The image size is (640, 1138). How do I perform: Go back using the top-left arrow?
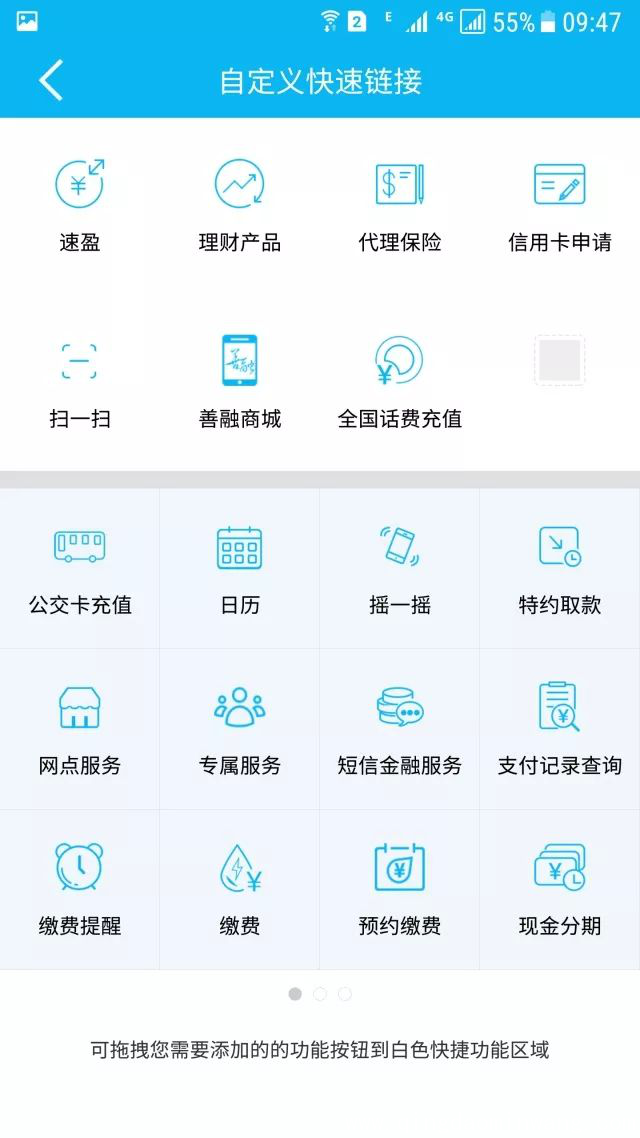[51, 80]
